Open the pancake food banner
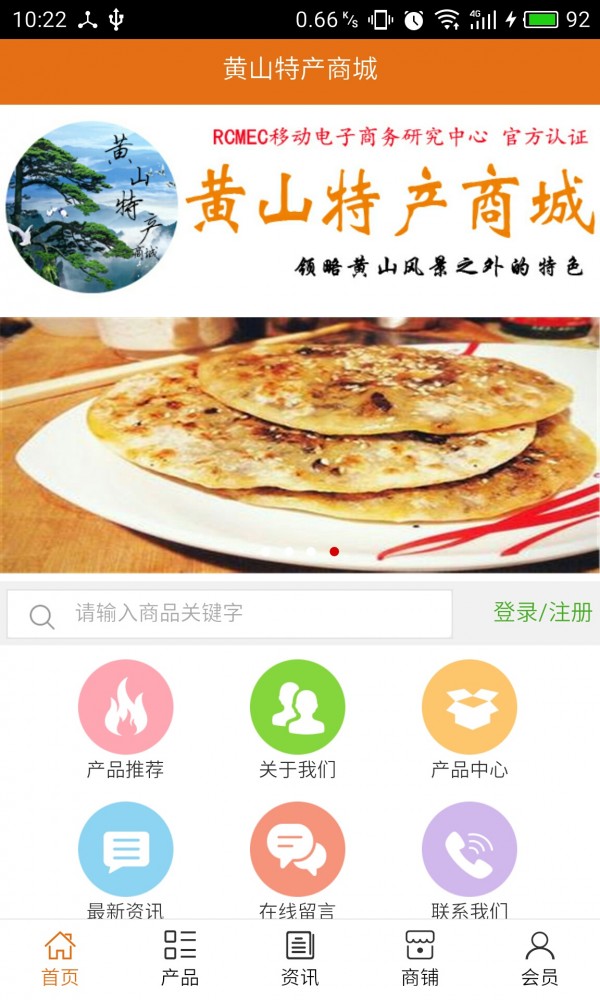 tap(300, 445)
